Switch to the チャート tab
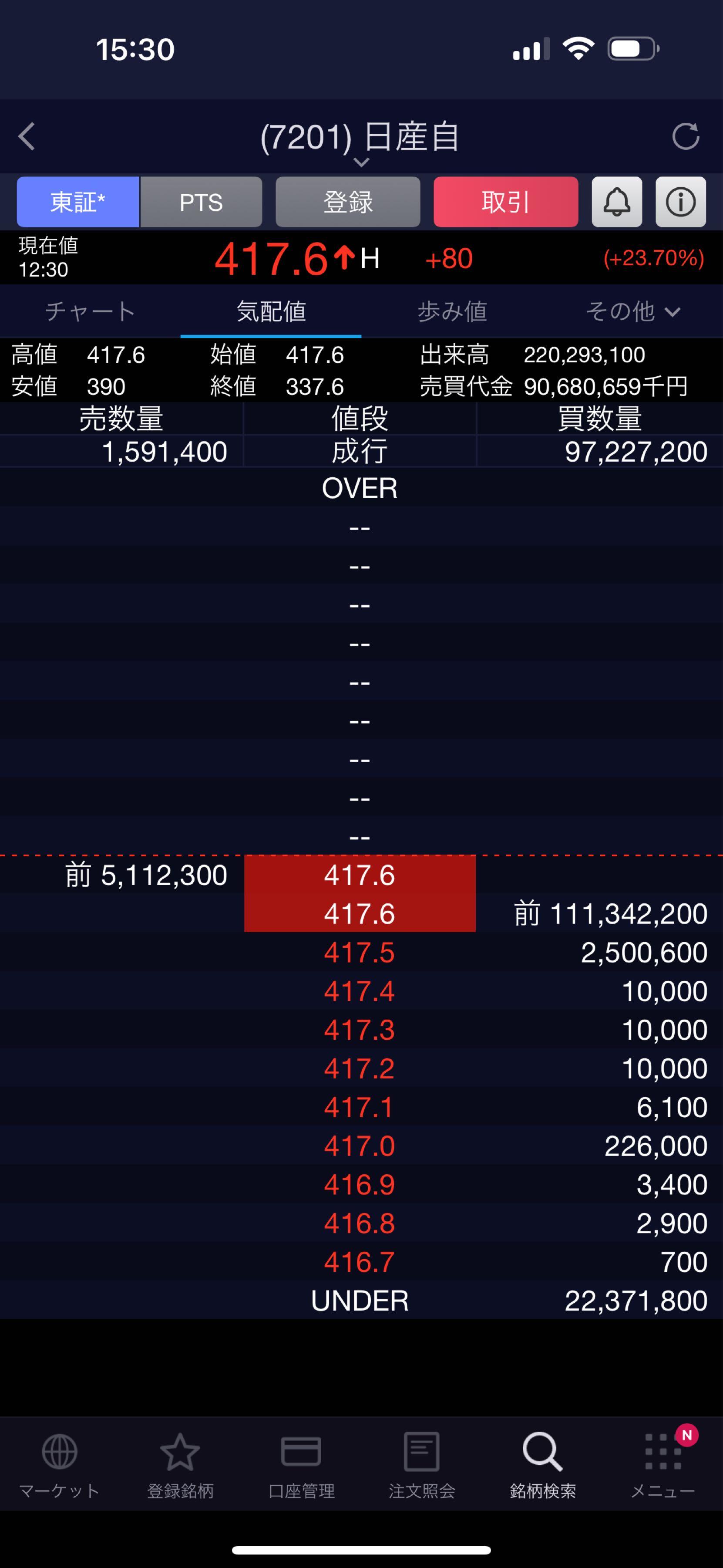The height and width of the screenshot is (1568, 723). coord(90,312)
